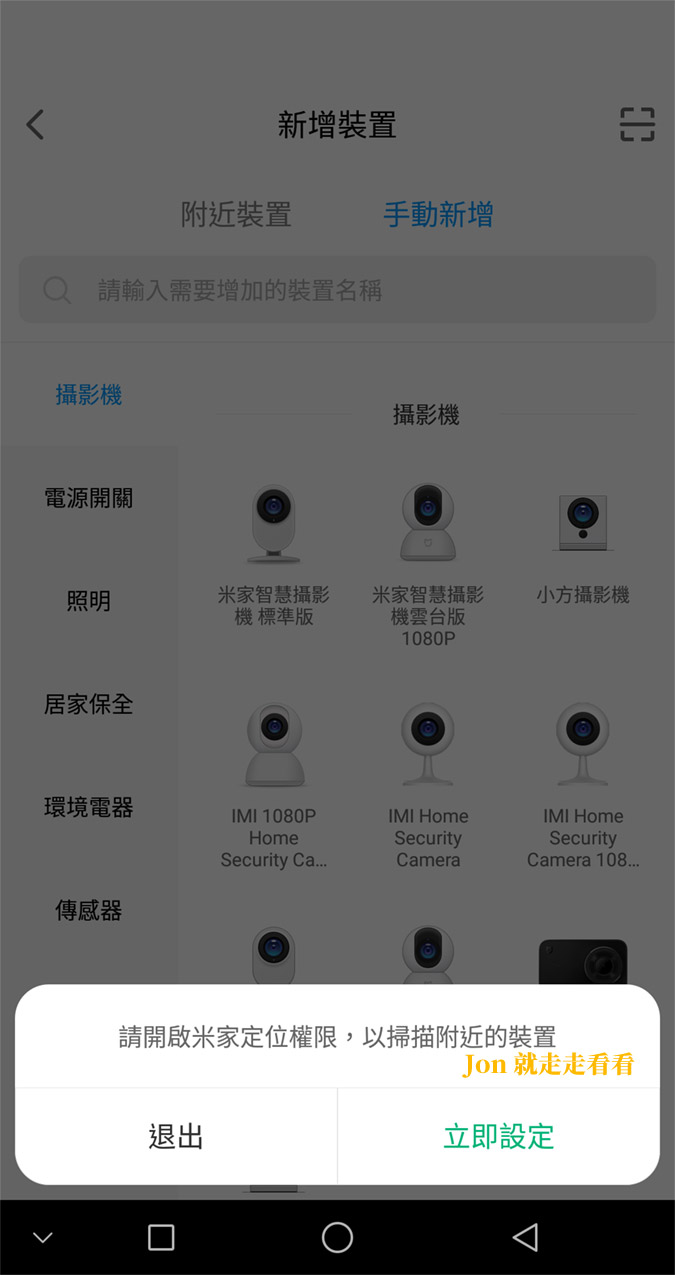
Task: Tap the device name search field
Action: (x=337, y=290)
